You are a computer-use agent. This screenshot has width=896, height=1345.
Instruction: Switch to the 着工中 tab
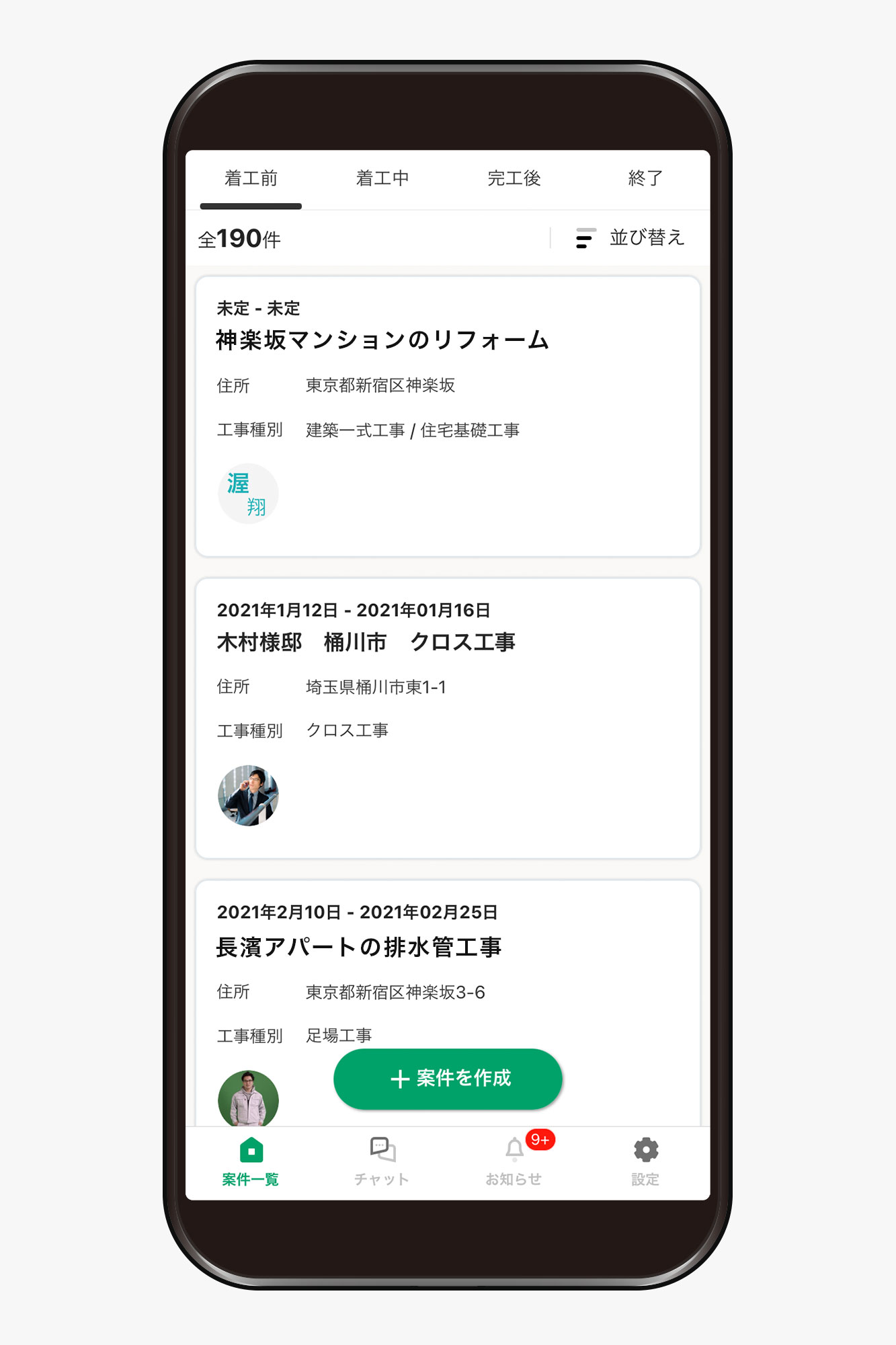382,179
